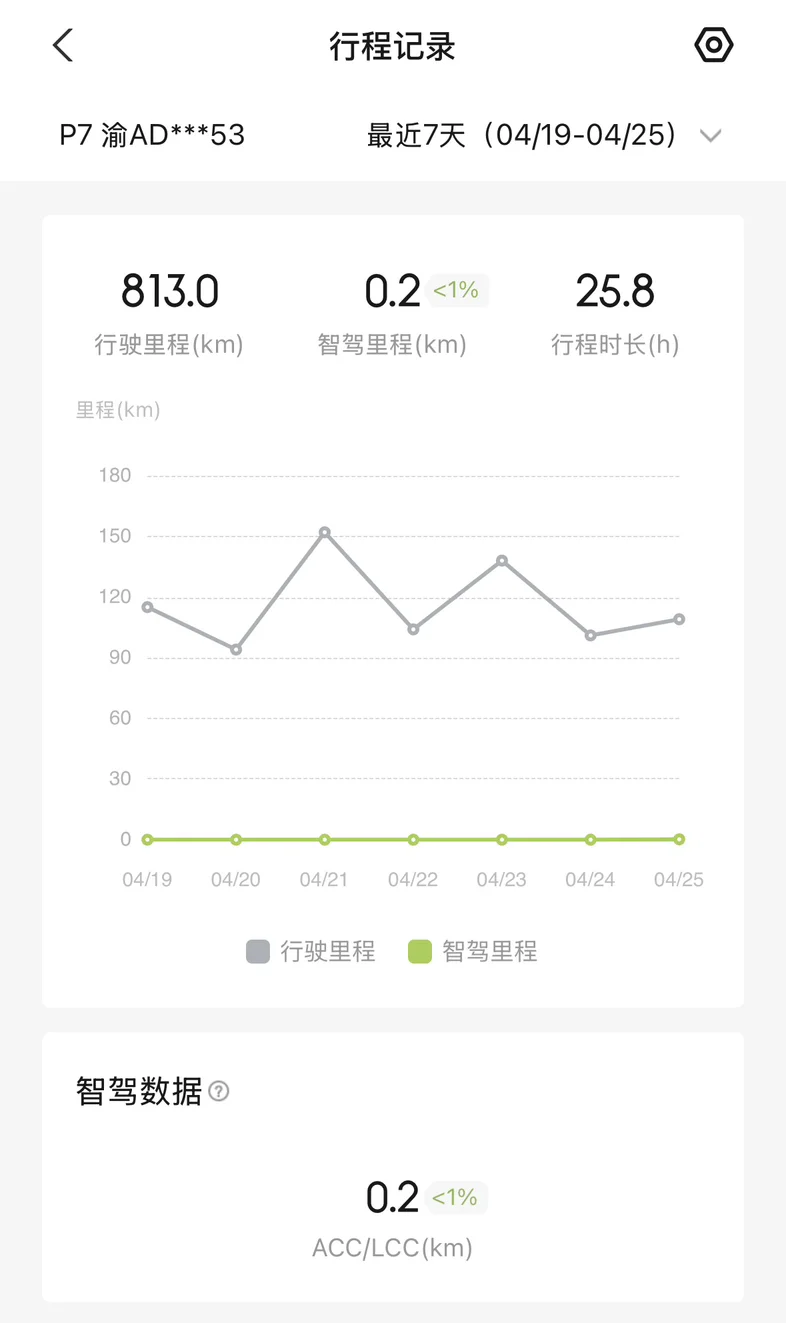The height and width of the screenshot is (1323, 786).
Task: Select the 04/21 data point on chart
Action: [x=324, y=533]
